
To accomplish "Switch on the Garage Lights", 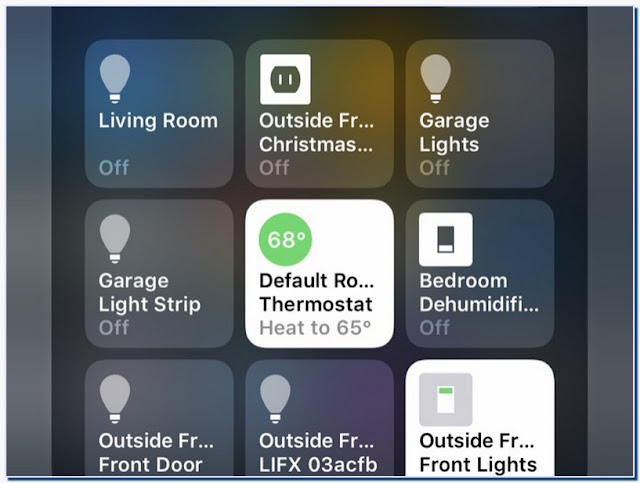I will 479,114.
